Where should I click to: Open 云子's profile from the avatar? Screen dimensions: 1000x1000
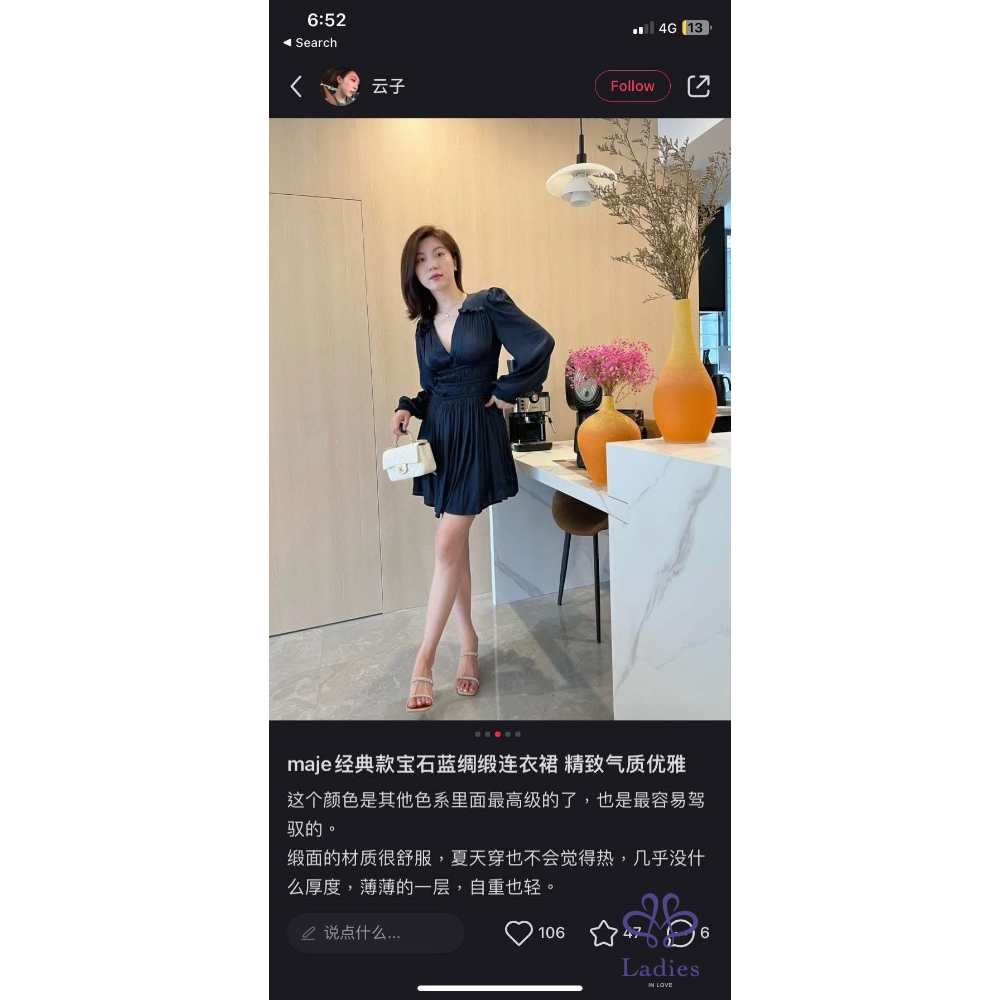(340, 87)
